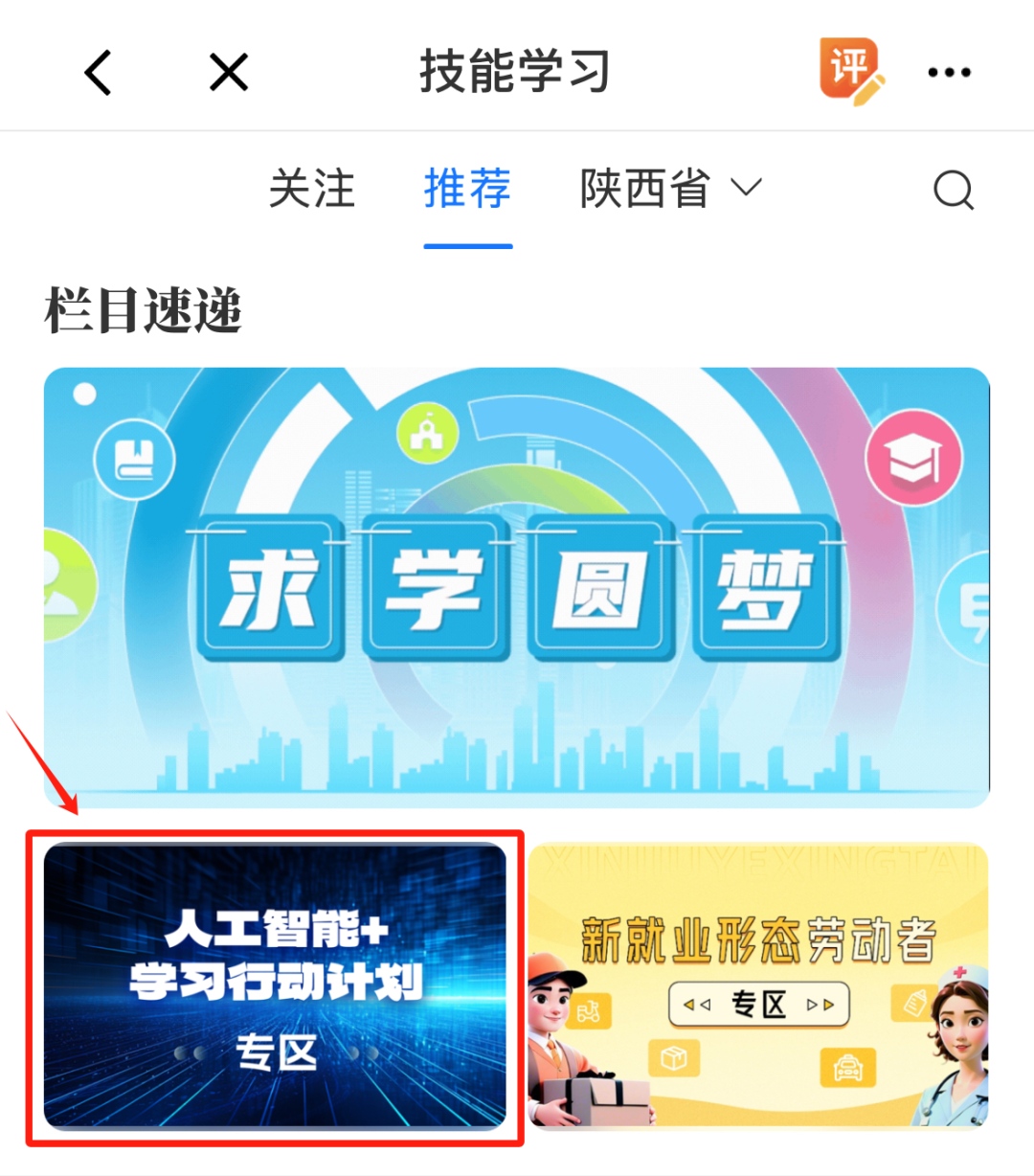The height and width of the screenshot is (1176, 1034).
Task: Open the three-dot overflow menu
Action: 949,73
